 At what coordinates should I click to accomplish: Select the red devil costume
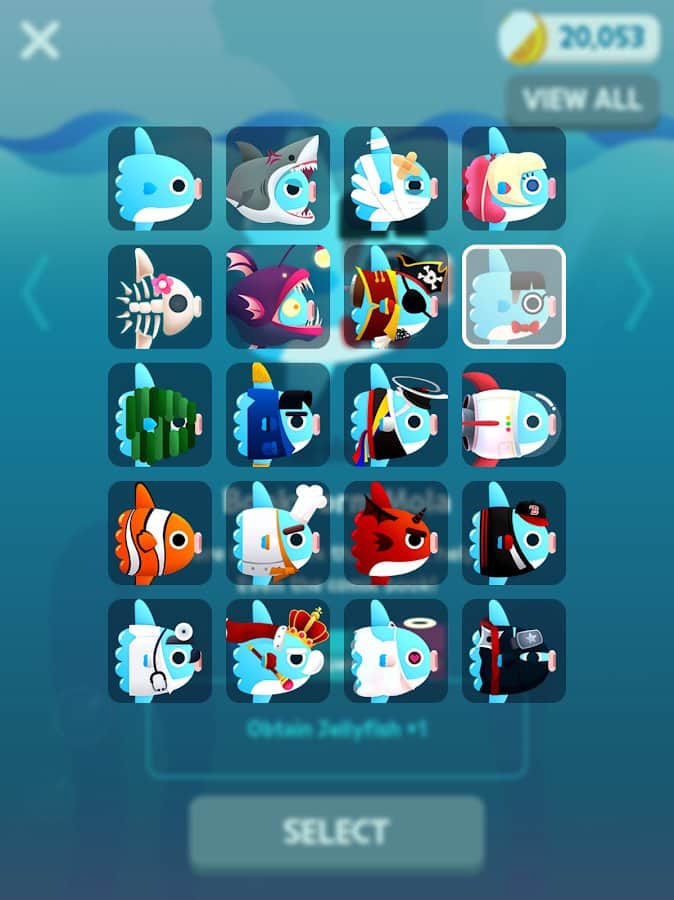(396, 532)
